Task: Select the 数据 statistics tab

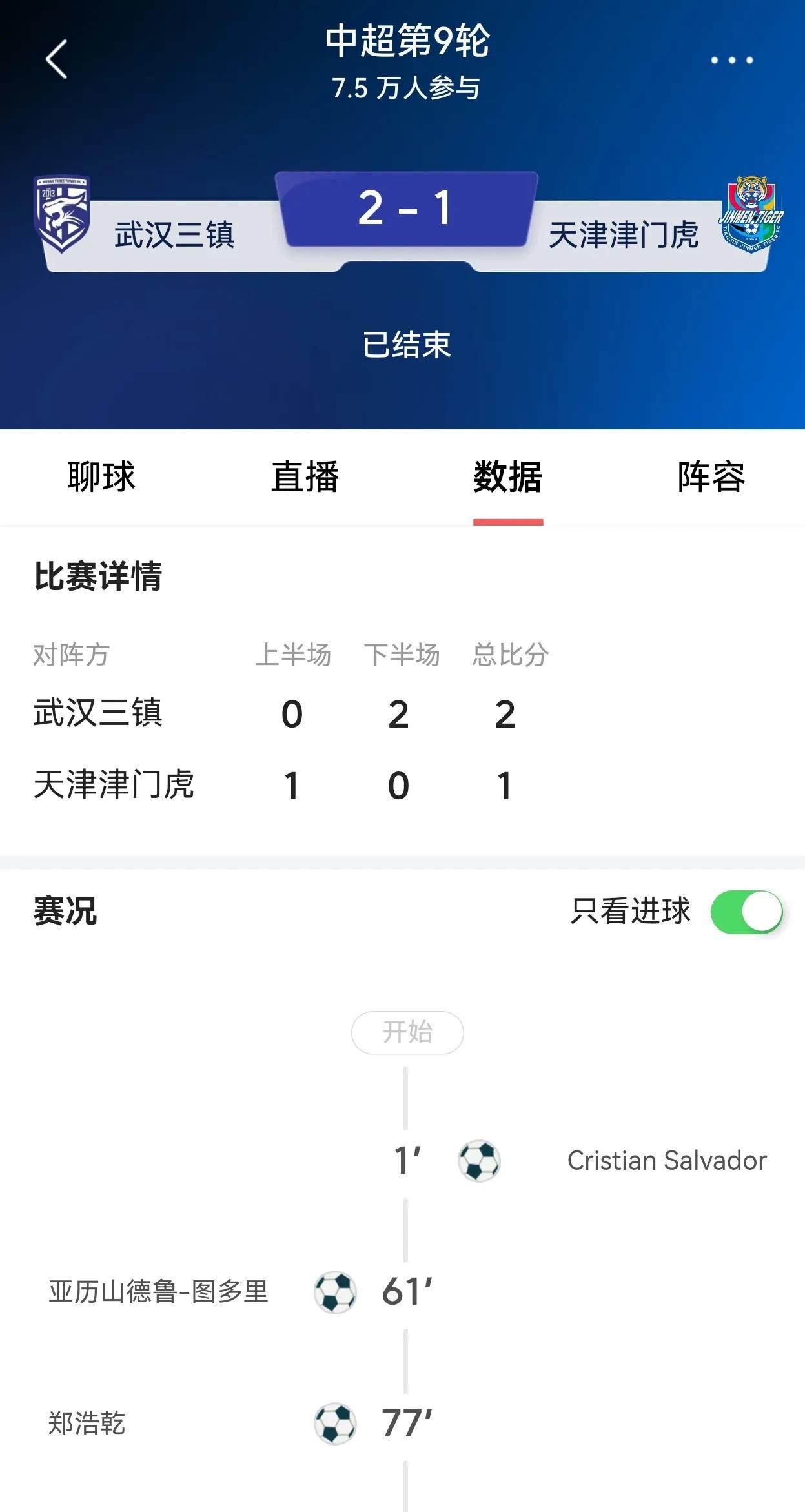Action: 507,478
